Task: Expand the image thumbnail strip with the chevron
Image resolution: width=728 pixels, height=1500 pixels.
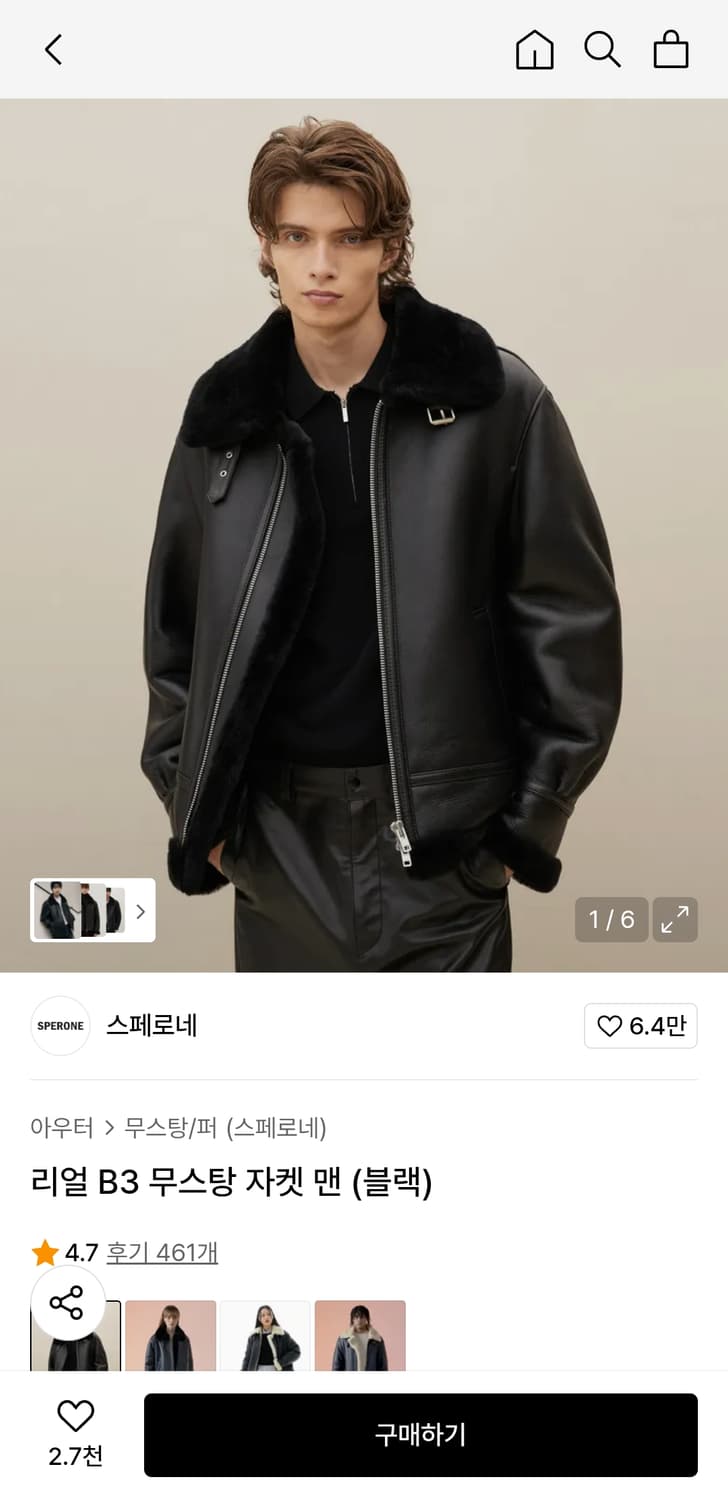Action: click(x=141, y=912)
